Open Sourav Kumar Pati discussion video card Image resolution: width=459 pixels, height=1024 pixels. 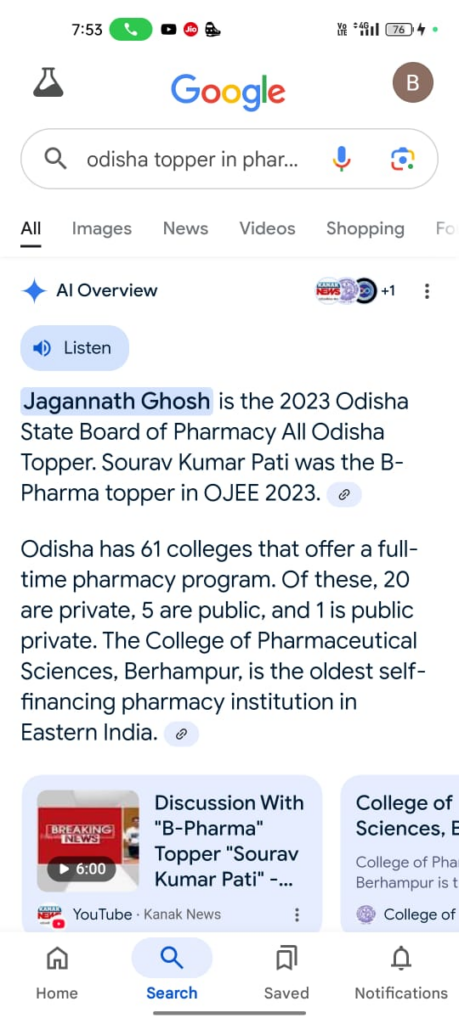click(172, 853)
